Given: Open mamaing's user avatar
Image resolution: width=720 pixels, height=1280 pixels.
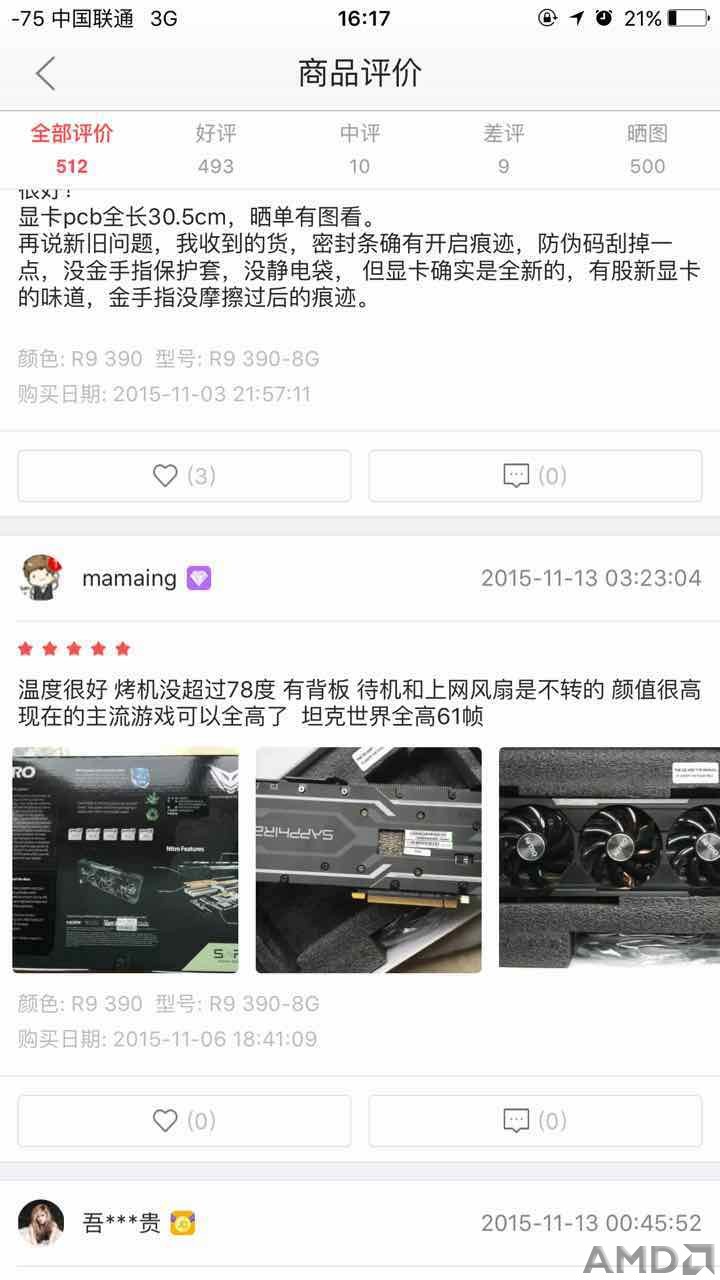Looking at the screenshot, I should (41, 578).
